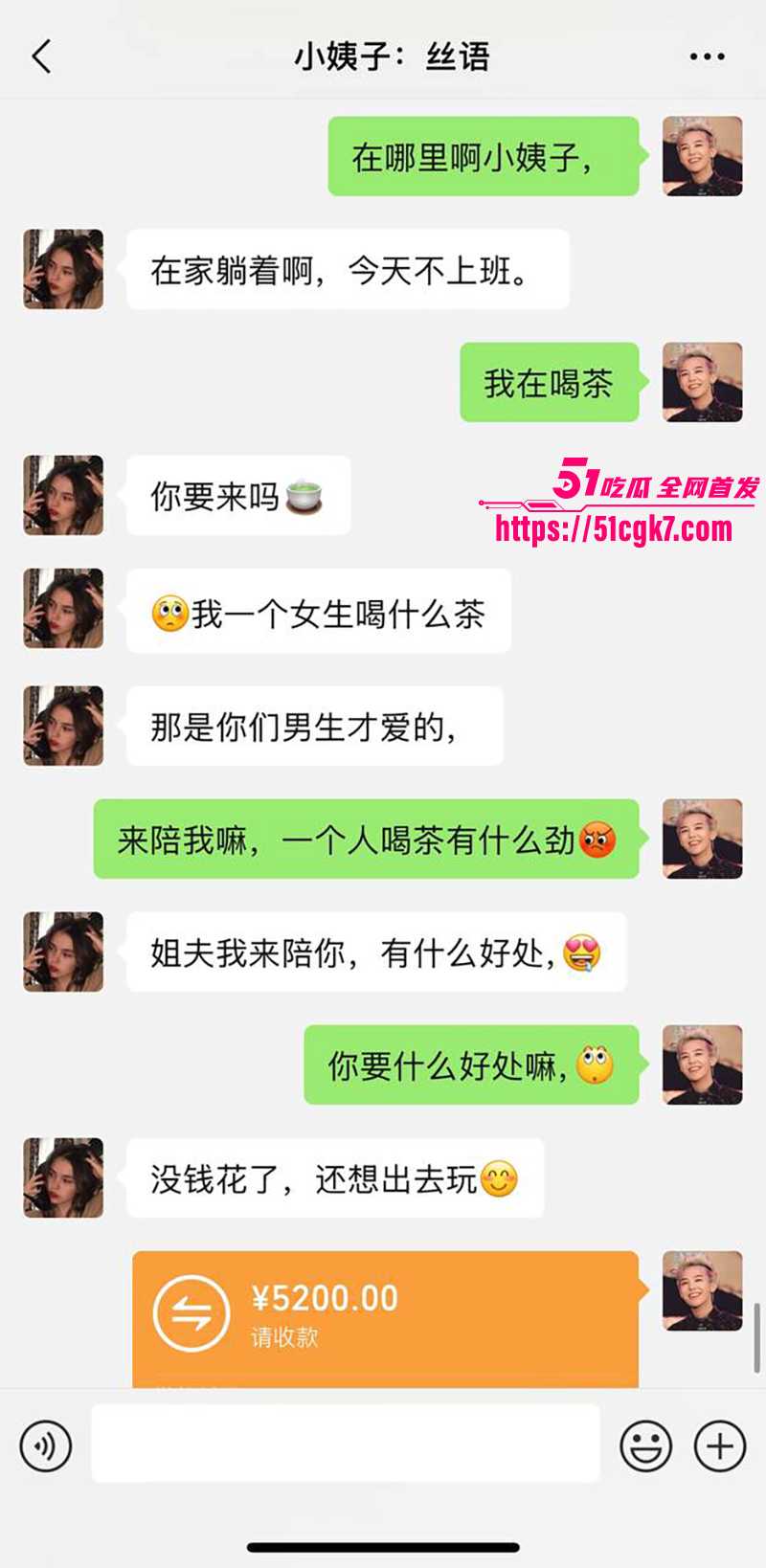
Task: Open the emoji sticker panel
Action: 645,1445
